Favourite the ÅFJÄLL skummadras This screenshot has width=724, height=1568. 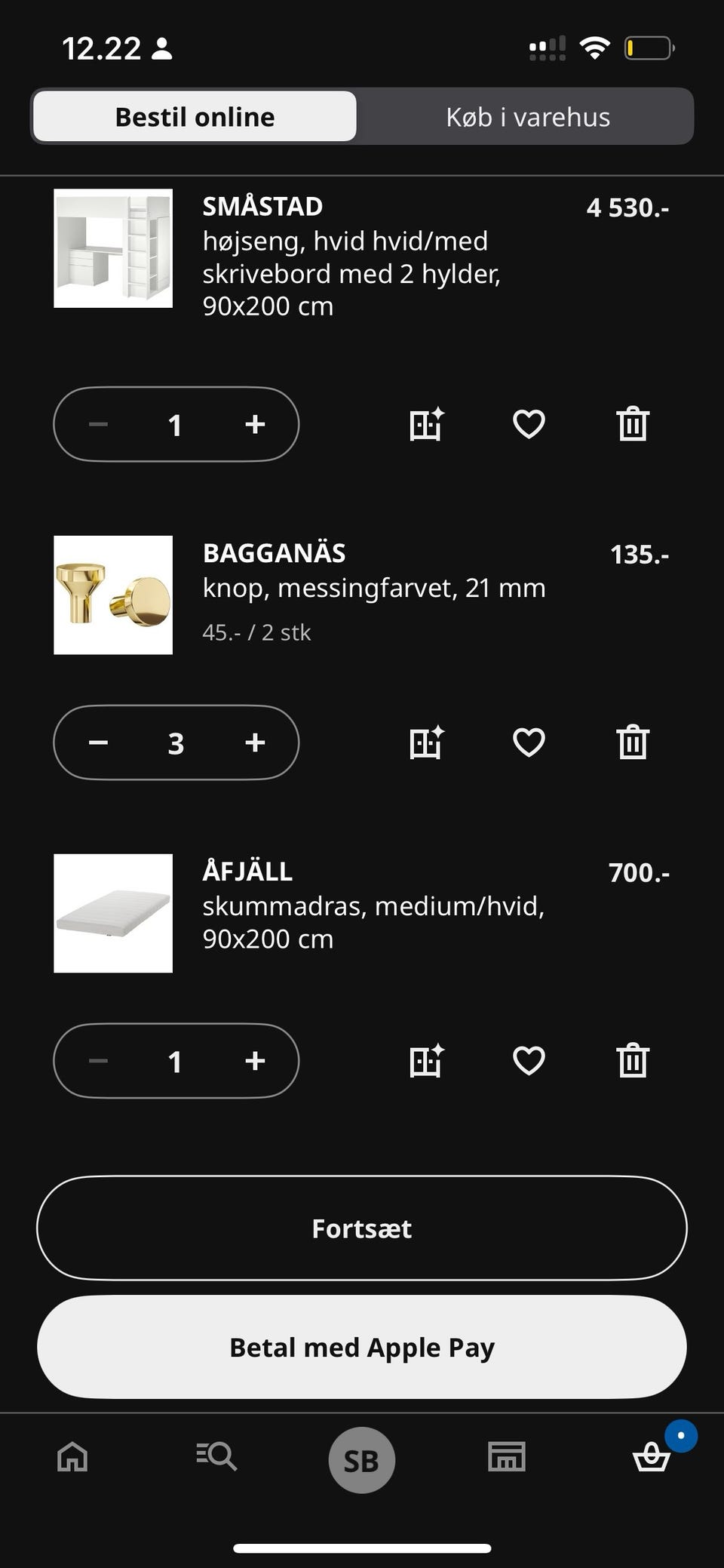529,1060
